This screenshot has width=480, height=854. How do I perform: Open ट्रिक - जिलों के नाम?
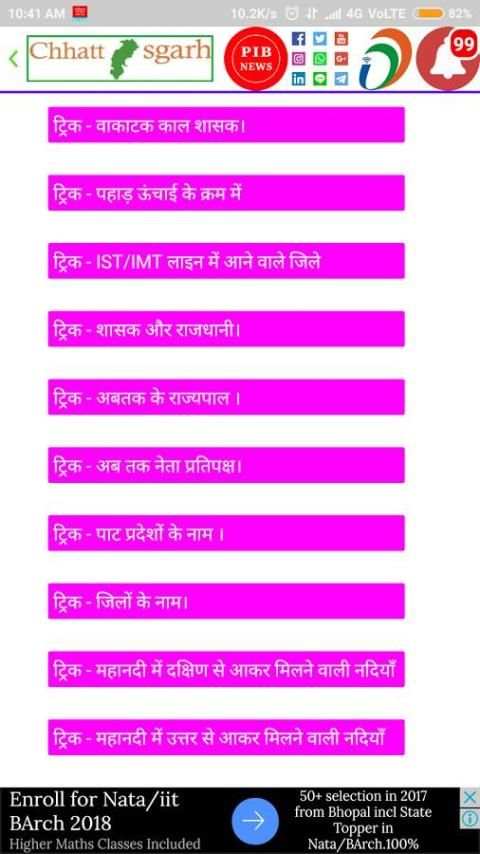(x=226, y=601)
